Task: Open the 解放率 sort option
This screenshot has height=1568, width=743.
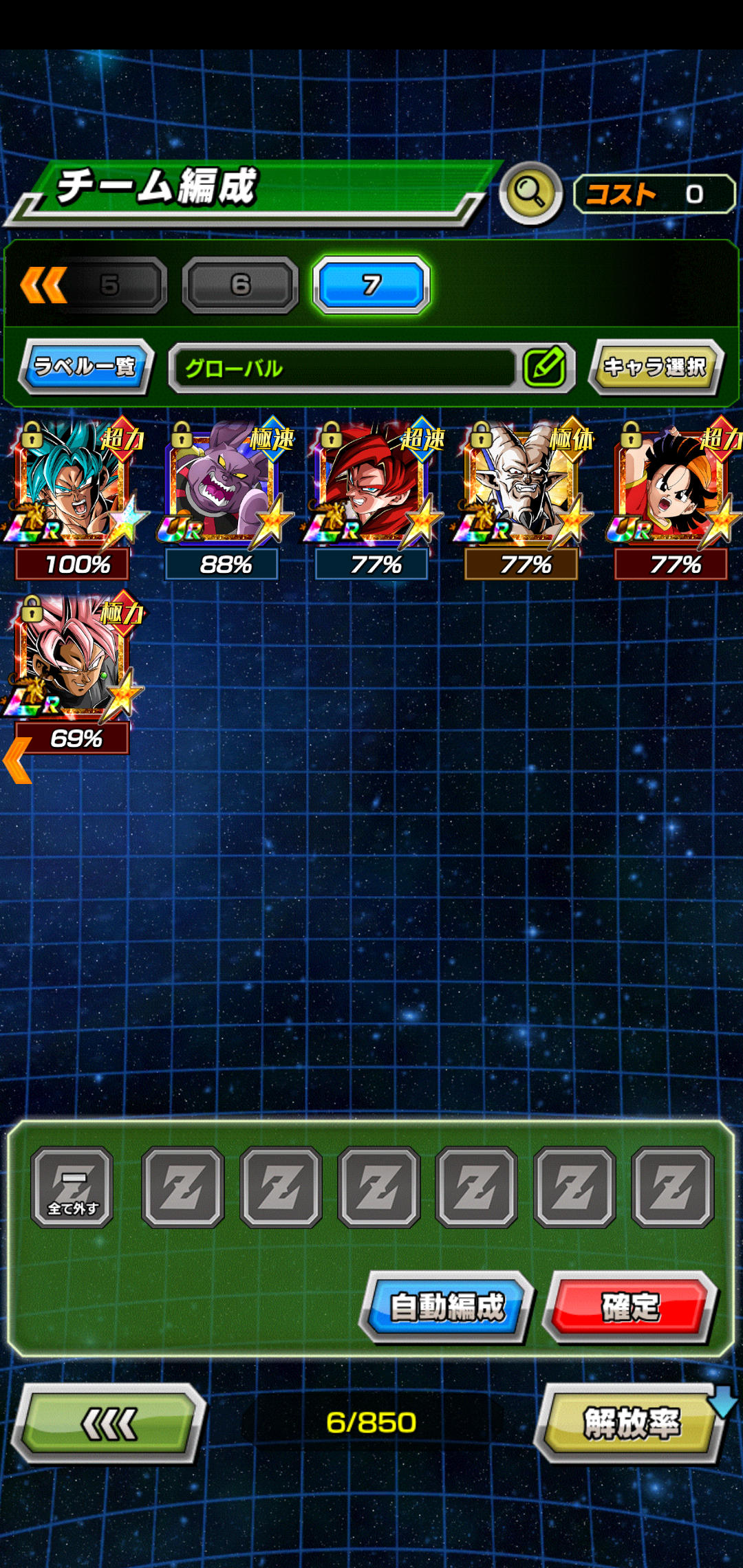Action: pos(632,1422)
